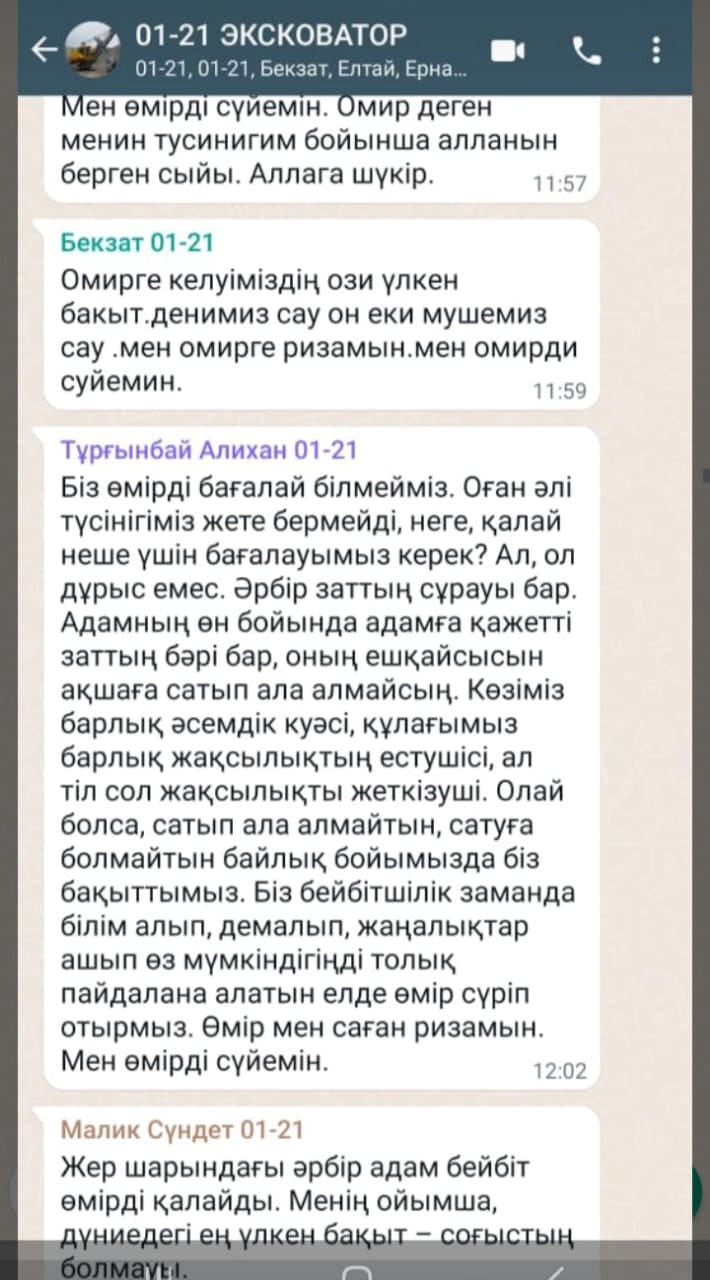Image resolution: width=710 pixels, height=1280 pixels.
Task: Start a video call in the group
Action: pos(509,50)
